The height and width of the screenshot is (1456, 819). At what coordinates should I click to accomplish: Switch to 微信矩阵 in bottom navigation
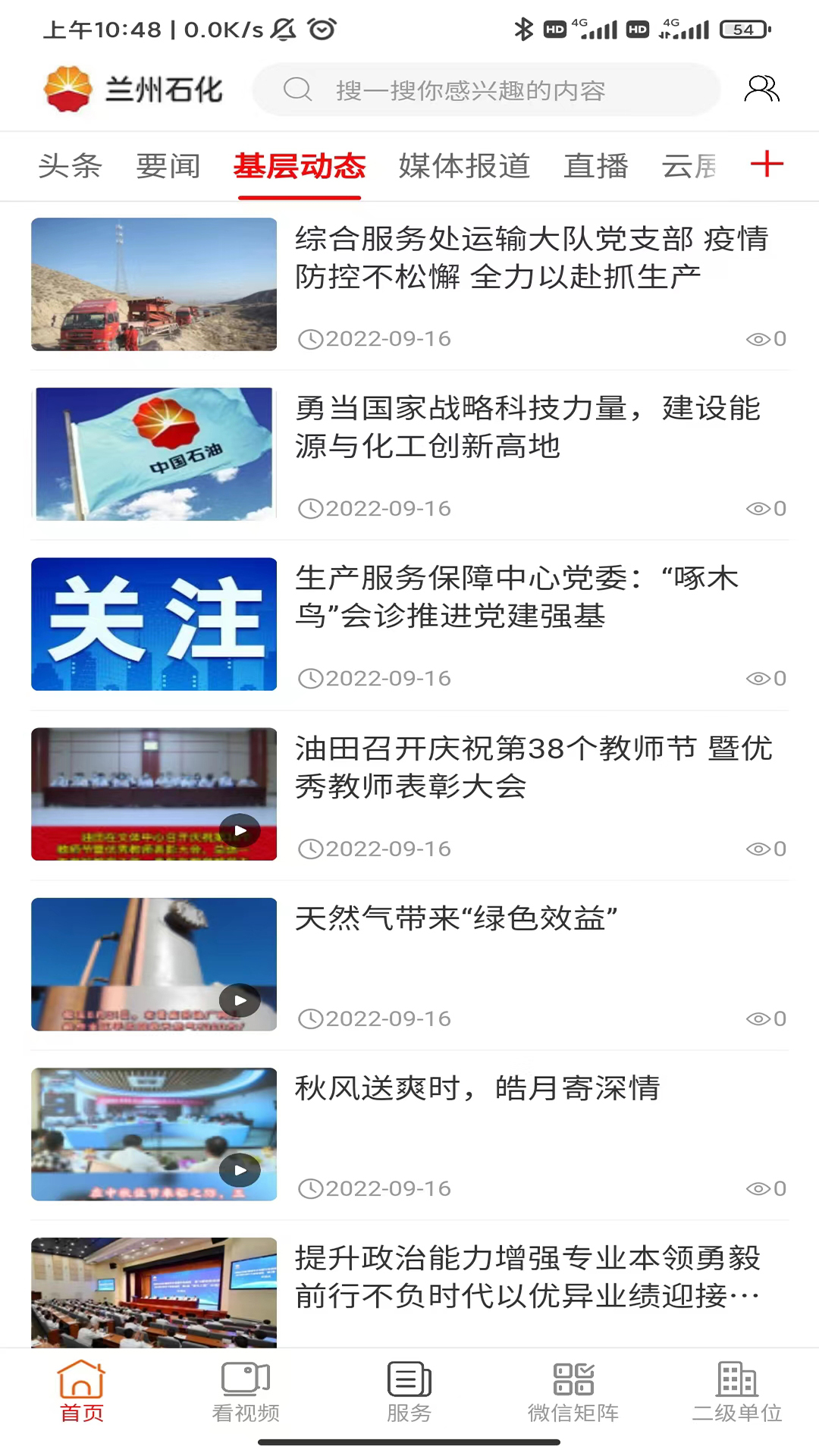[x=573, y=1392]
